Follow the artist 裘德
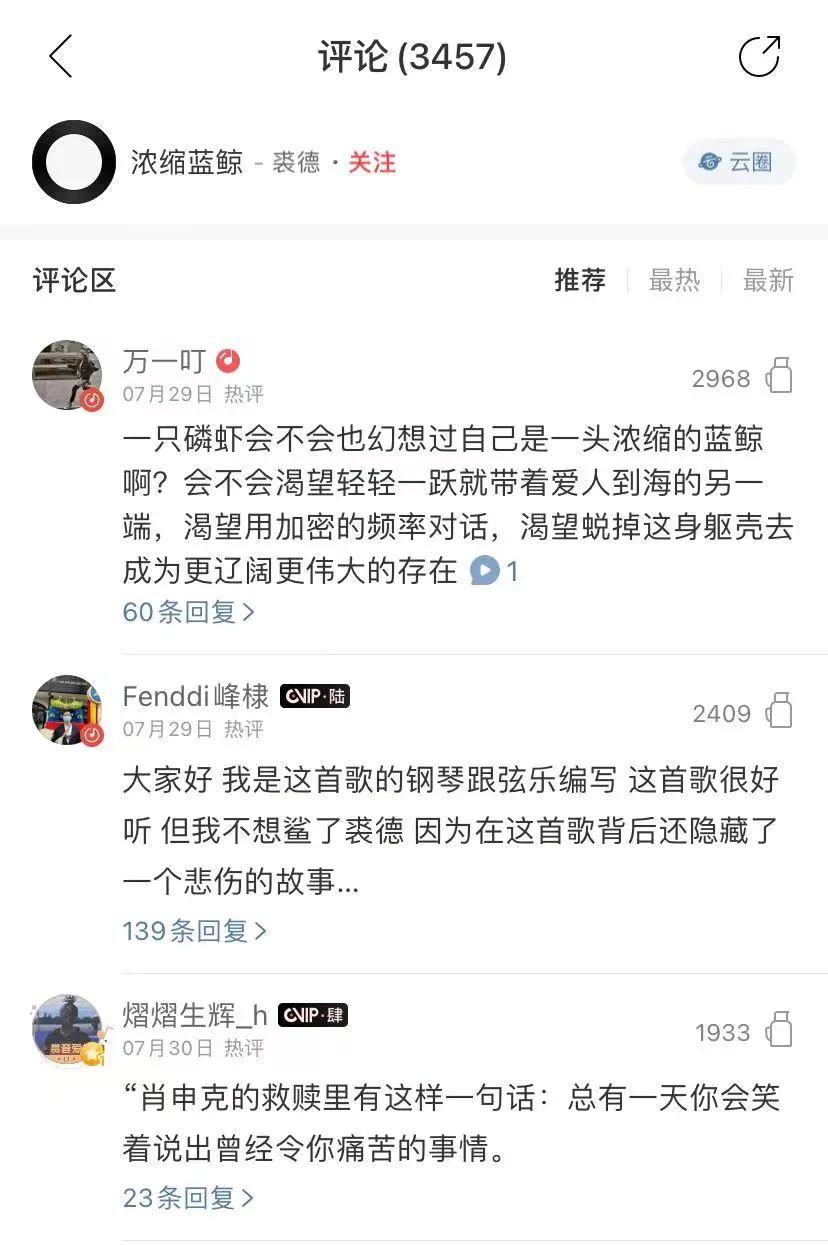 coord(372,162)
